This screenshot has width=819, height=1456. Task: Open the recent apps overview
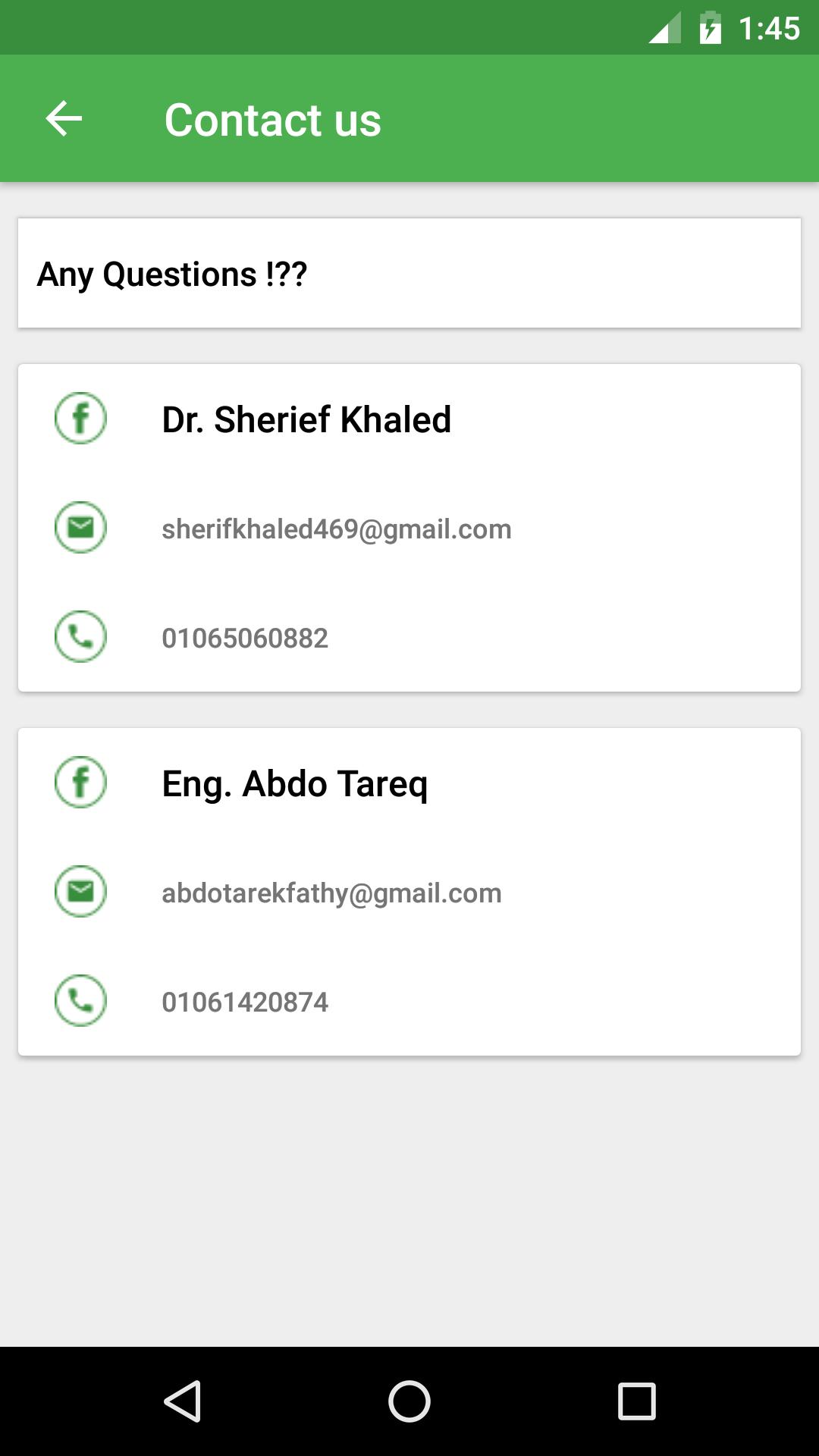pos(636,1401)
